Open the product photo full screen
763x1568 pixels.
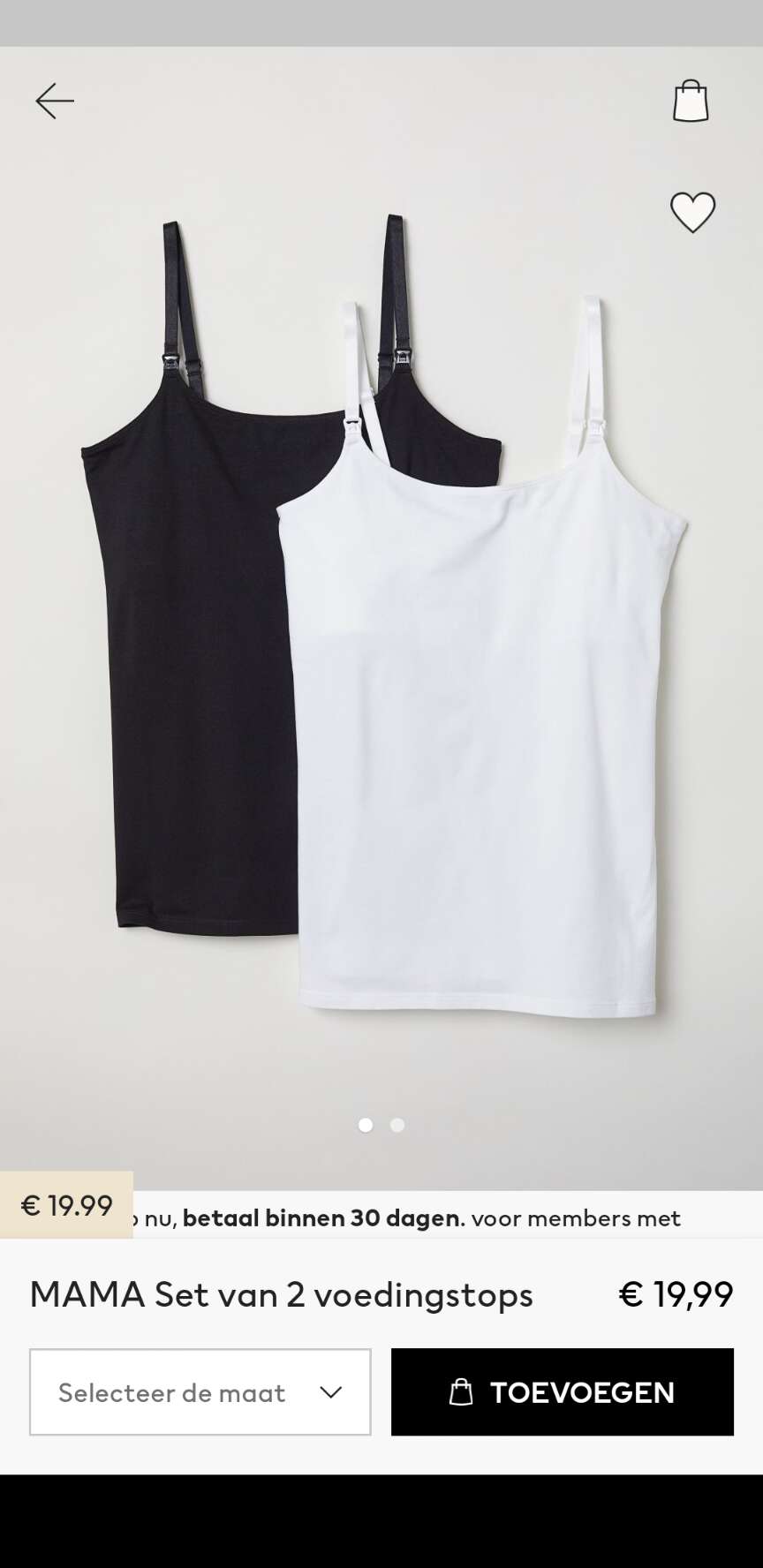[x=381, y=618]
